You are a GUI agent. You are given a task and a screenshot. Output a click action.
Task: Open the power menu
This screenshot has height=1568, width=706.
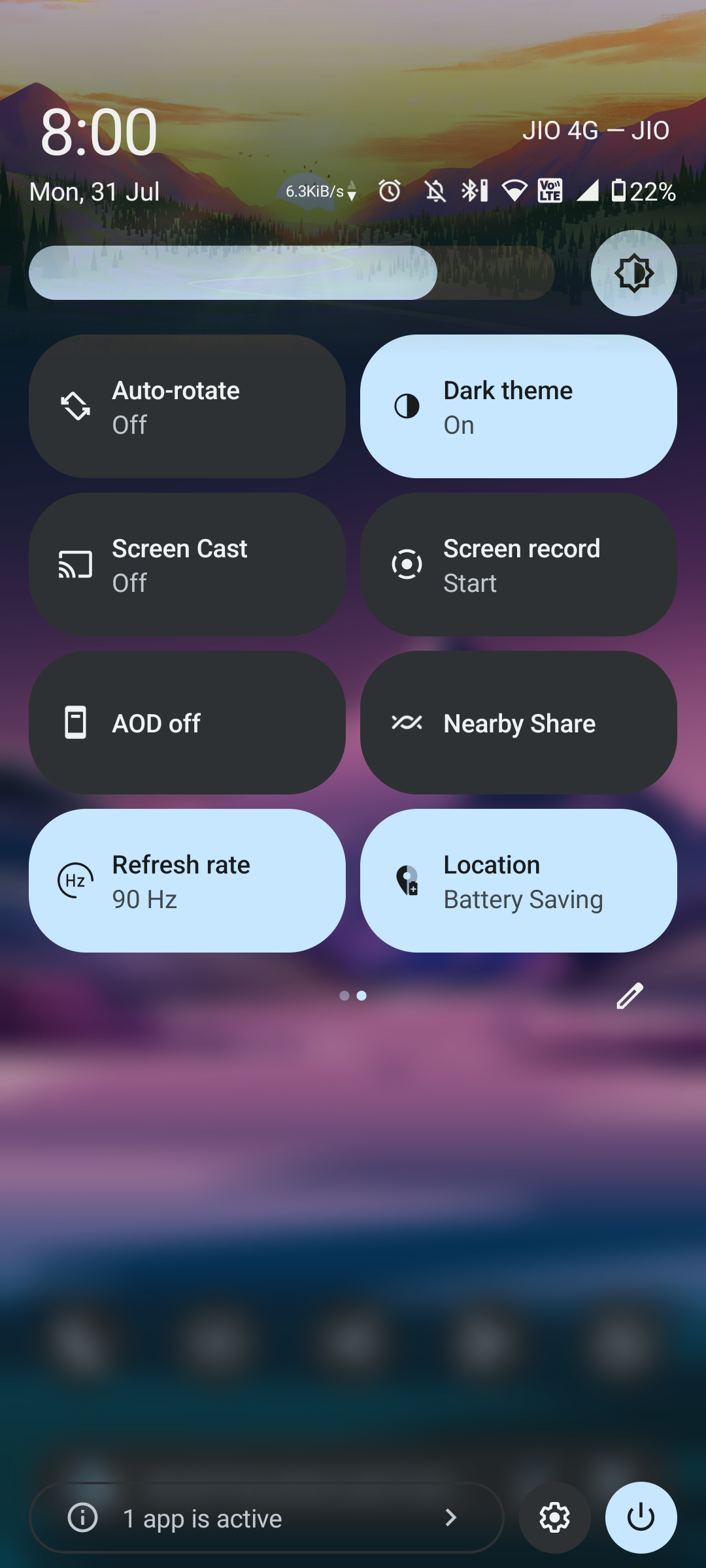[641, 1517]
